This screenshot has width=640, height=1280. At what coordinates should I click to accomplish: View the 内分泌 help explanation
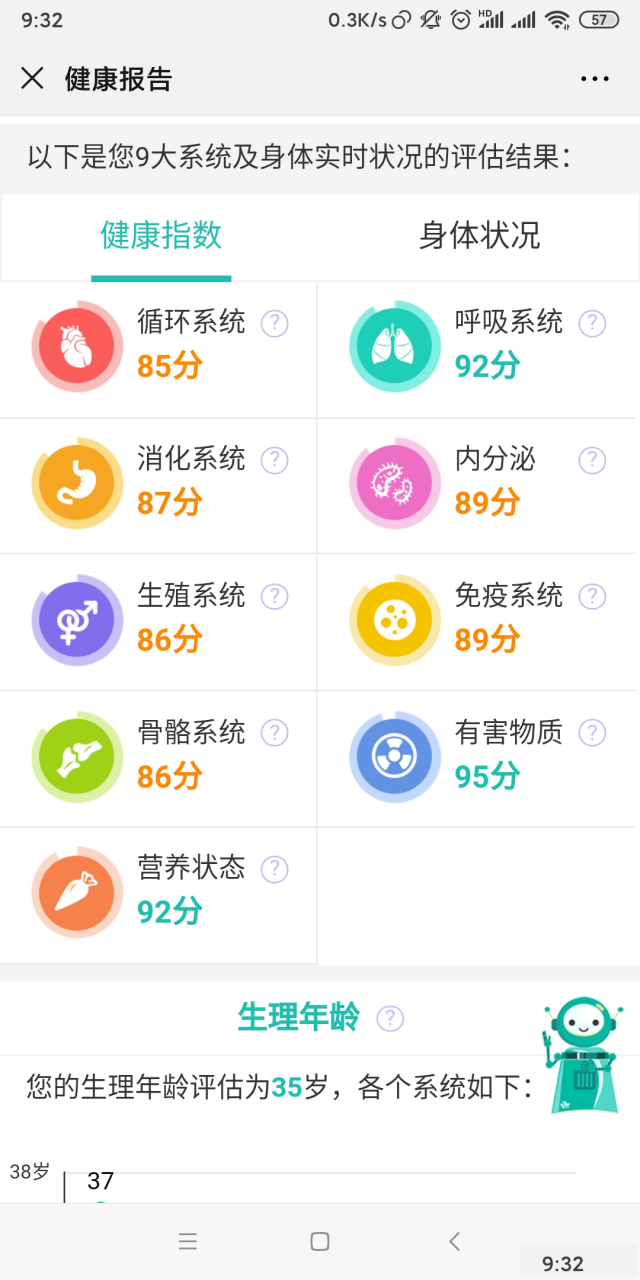(592, 460)
